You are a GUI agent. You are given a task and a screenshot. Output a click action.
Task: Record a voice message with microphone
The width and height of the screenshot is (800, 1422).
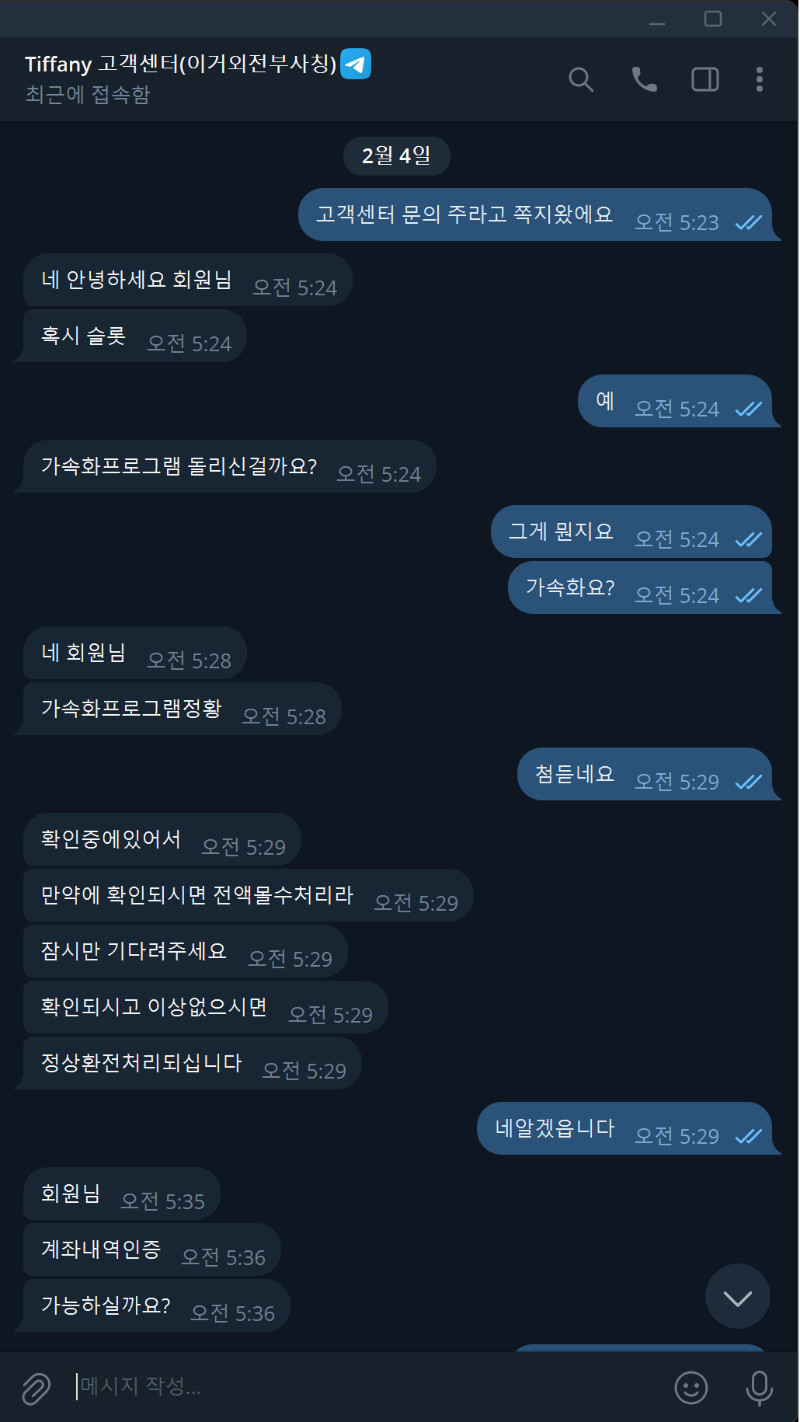[x=759, y=1387]
